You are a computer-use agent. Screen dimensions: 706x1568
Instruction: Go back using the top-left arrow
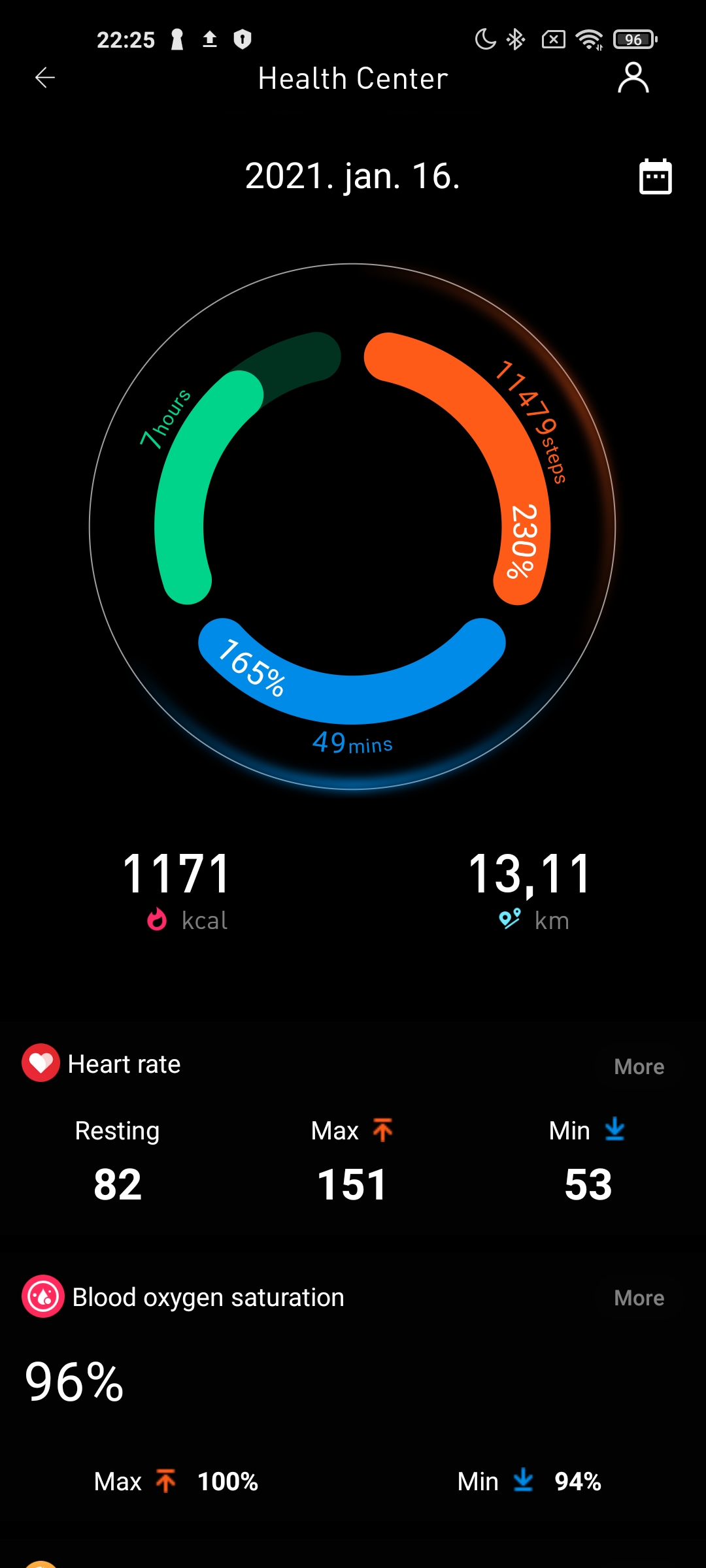click(44, 78)
